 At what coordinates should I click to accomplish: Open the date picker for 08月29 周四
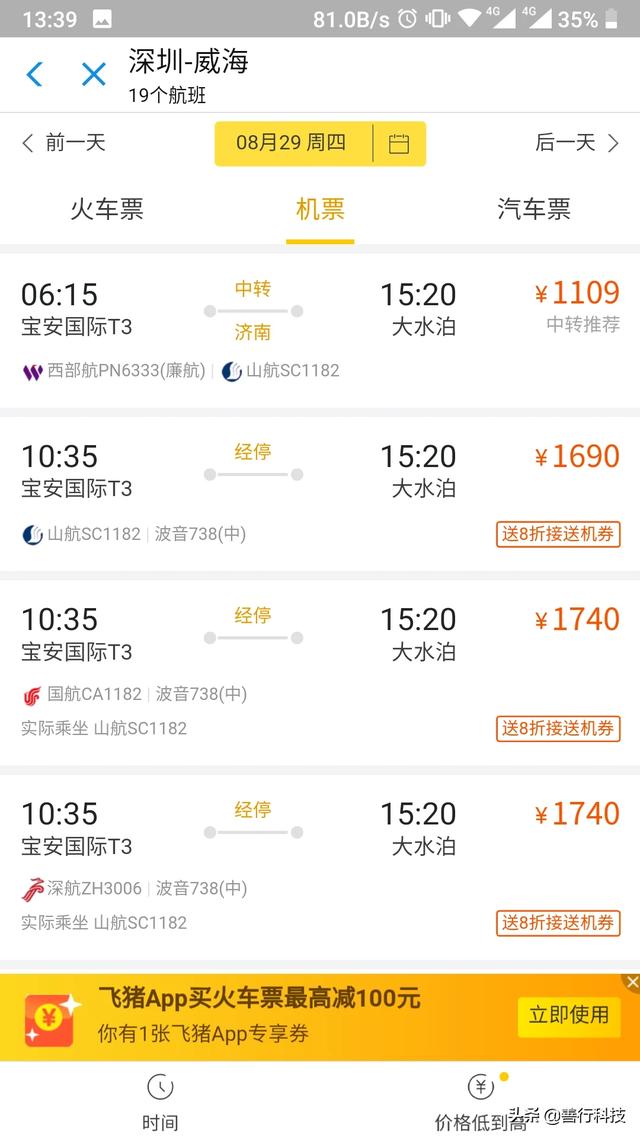(x=320, y=143)
